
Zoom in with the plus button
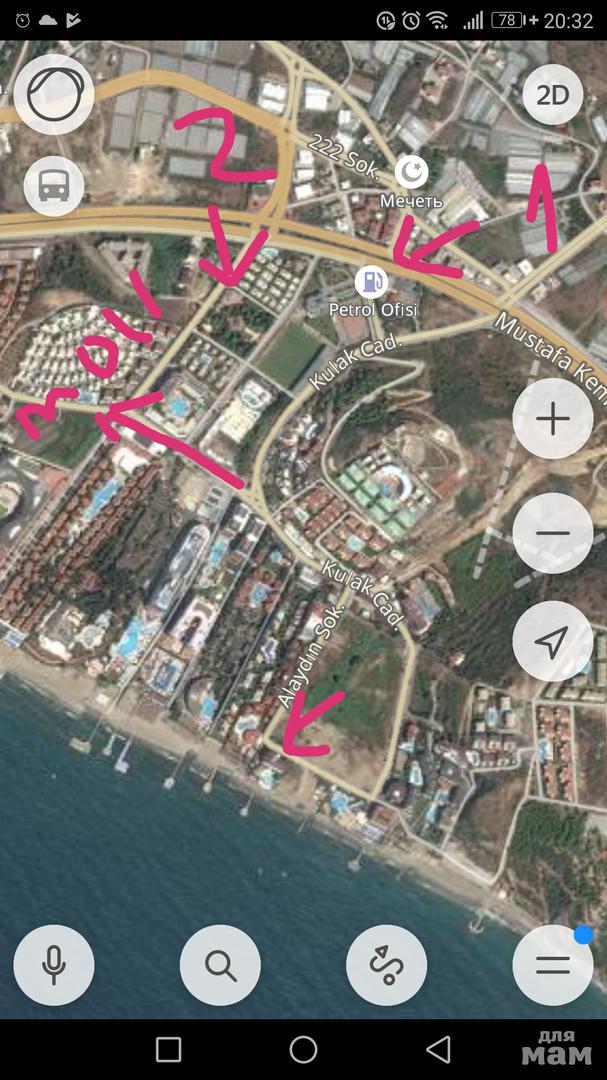point(552,419)
